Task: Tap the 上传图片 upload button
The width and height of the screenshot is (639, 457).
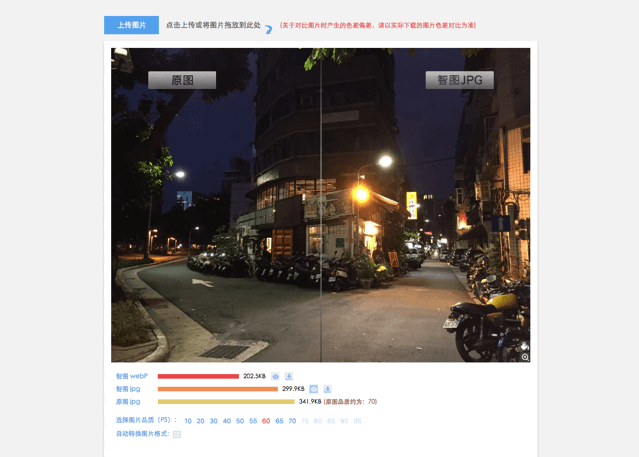Action: pyautogui.click(x=131, y=25)
